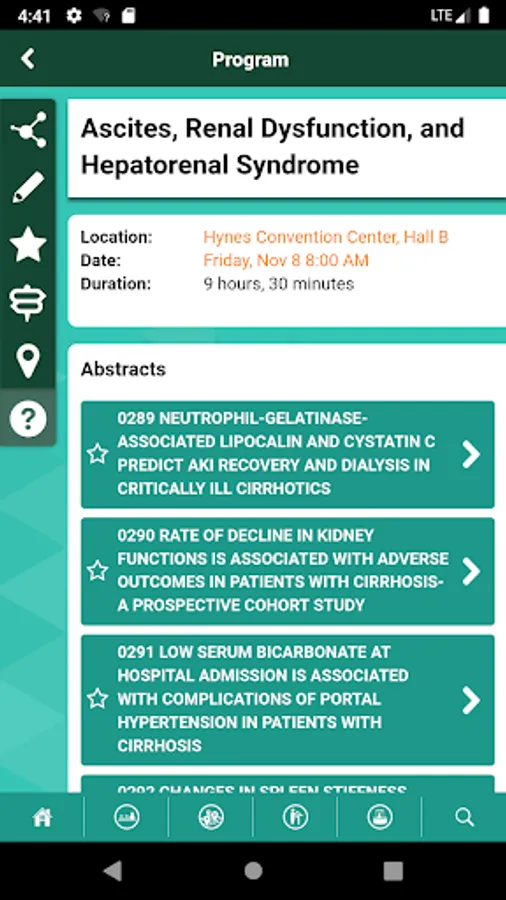
Task: Open the map pin location icon
Action: point(28,361)
